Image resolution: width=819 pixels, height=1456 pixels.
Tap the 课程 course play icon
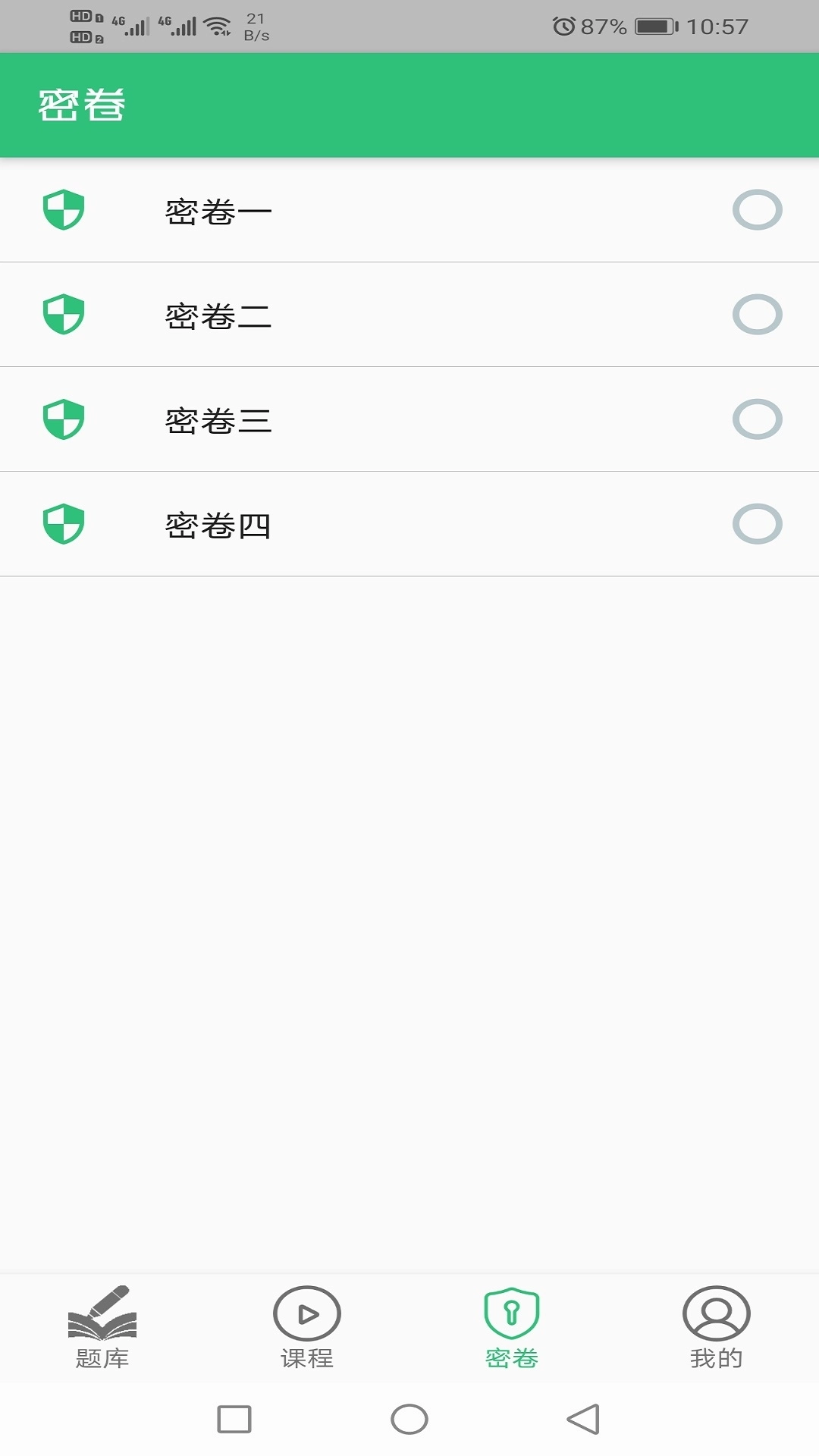[307, 1312]
